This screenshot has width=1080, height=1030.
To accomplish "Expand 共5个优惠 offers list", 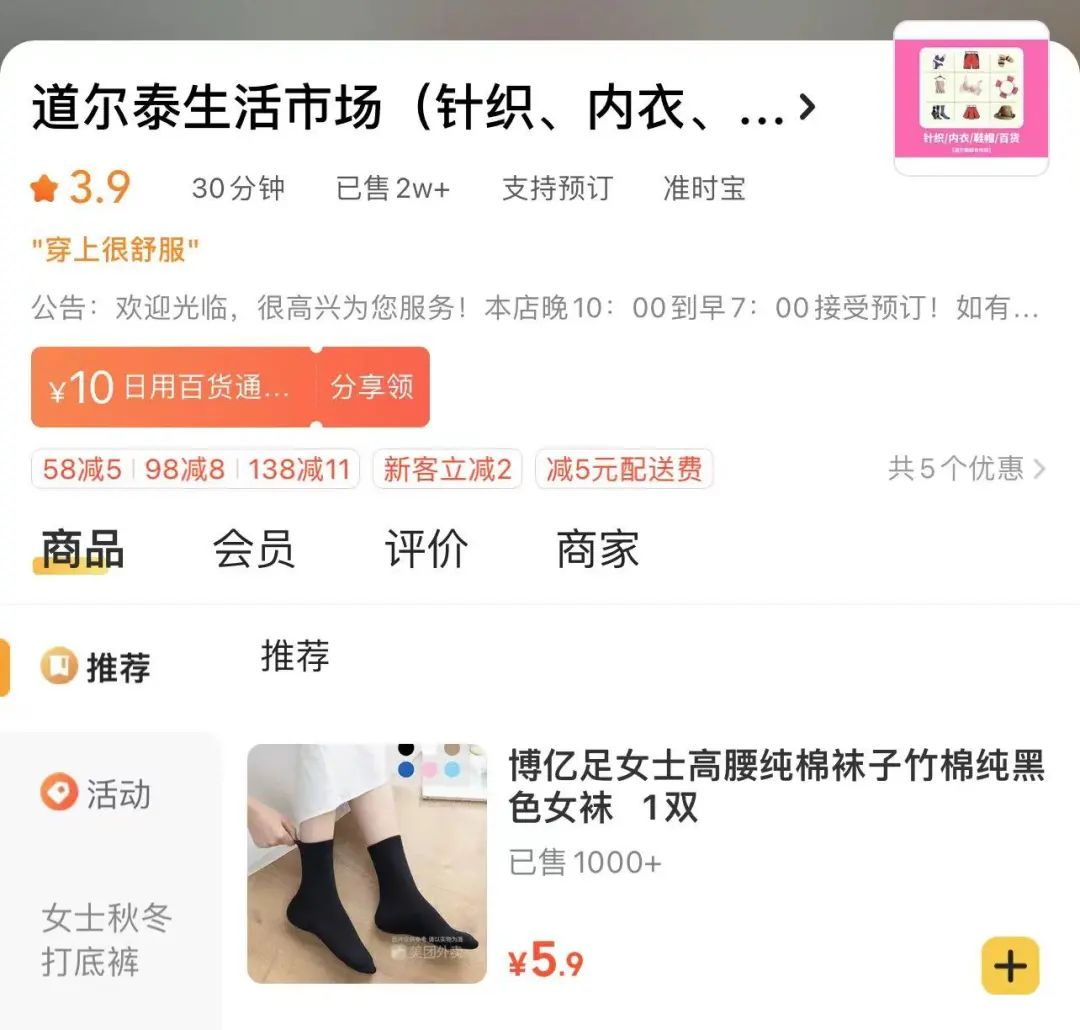I will [x=966, y=468].
